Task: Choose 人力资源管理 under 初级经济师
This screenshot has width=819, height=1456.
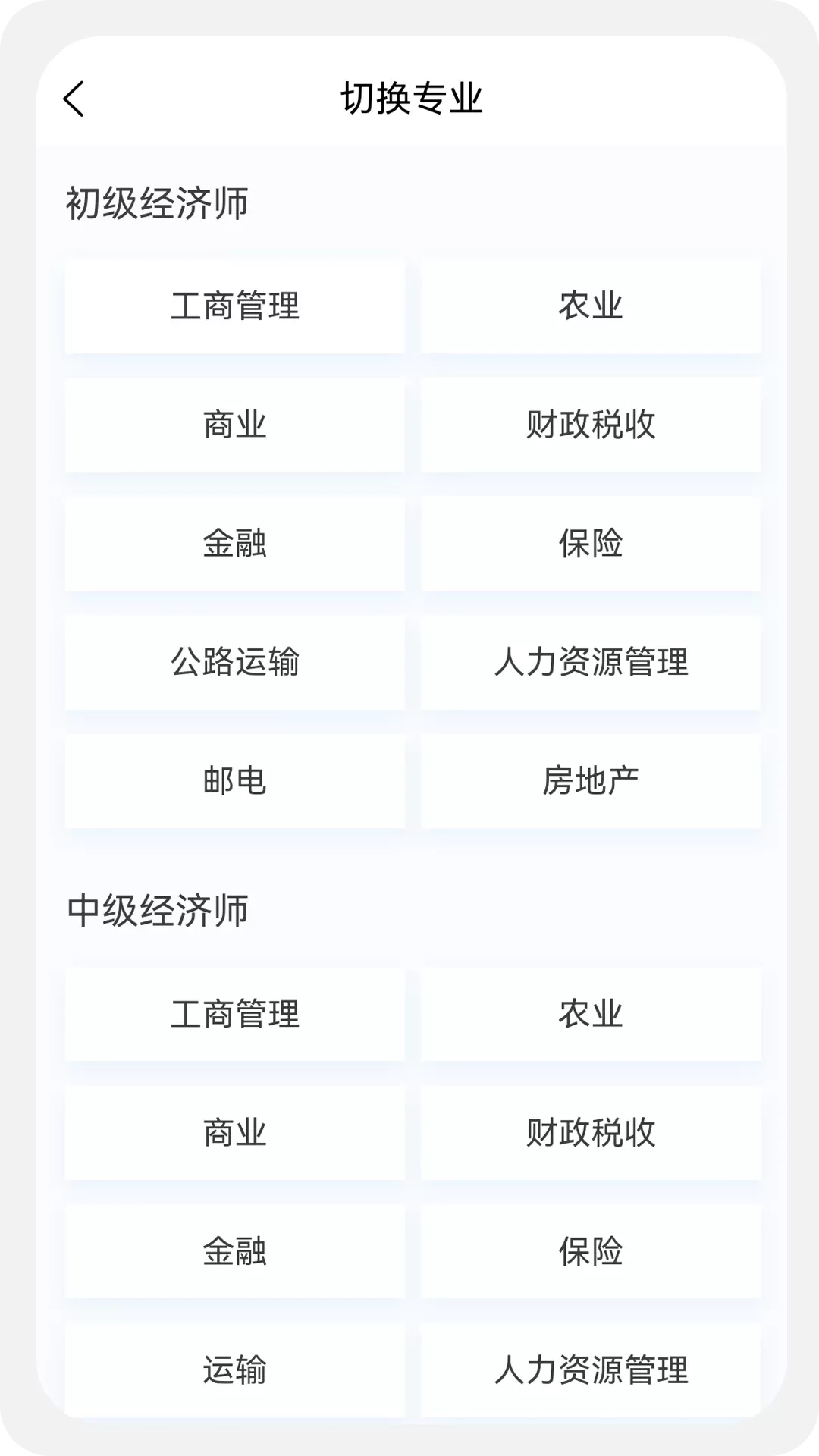Action: coord(591,662)
